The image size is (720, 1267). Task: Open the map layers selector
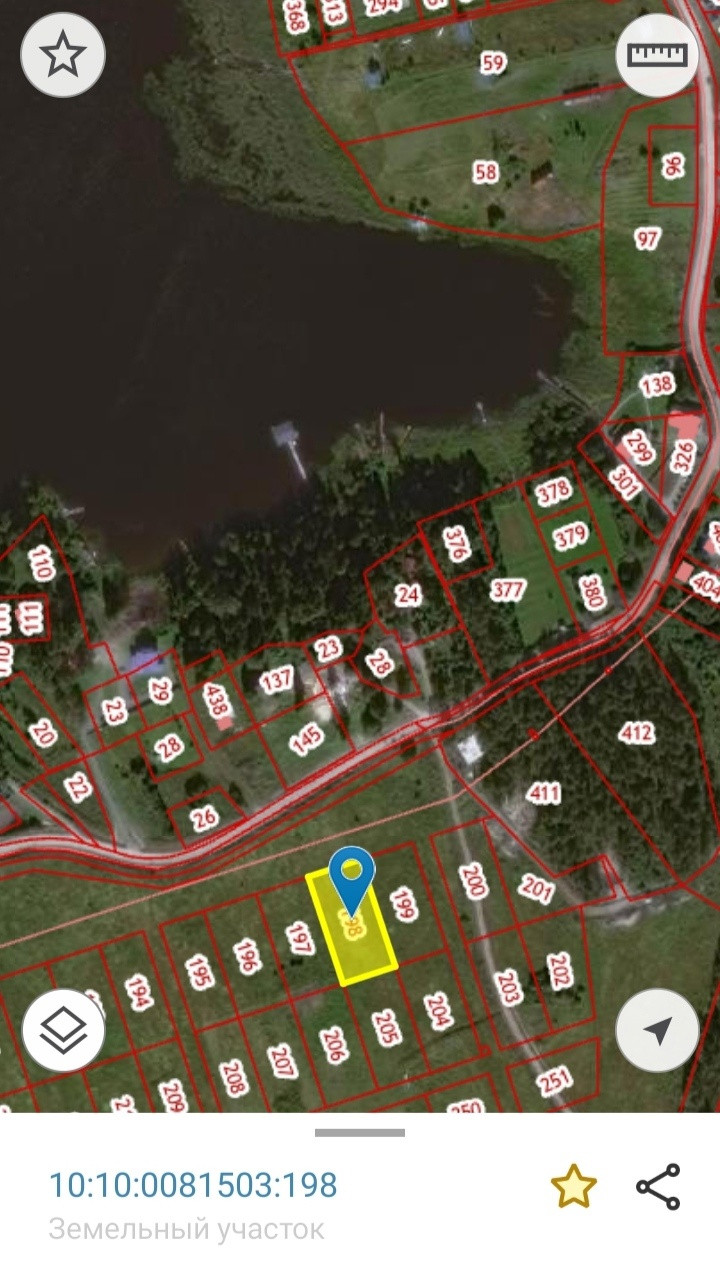coord(63,1029)
